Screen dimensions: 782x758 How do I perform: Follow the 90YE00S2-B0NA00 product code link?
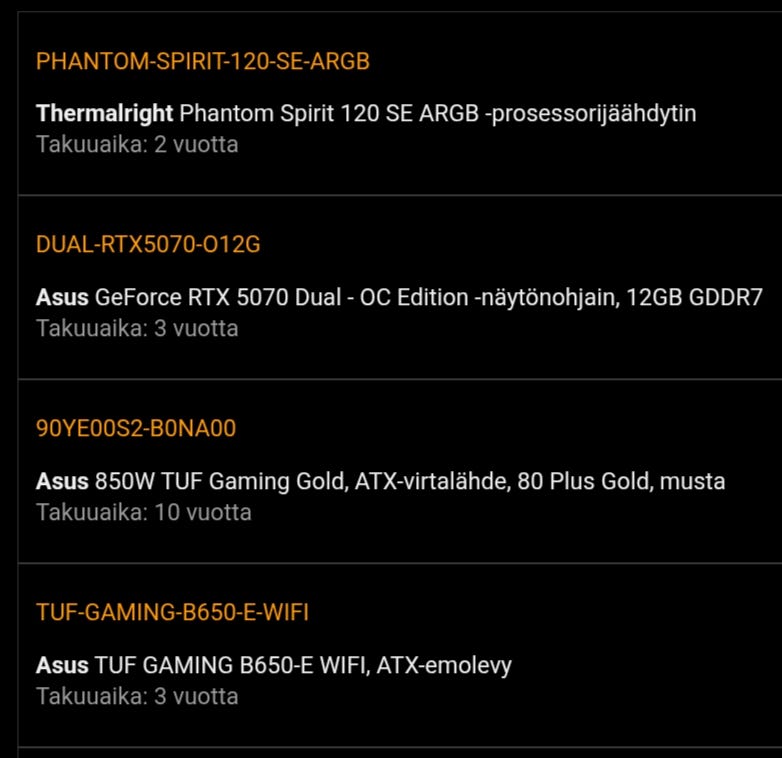[136, 429]
